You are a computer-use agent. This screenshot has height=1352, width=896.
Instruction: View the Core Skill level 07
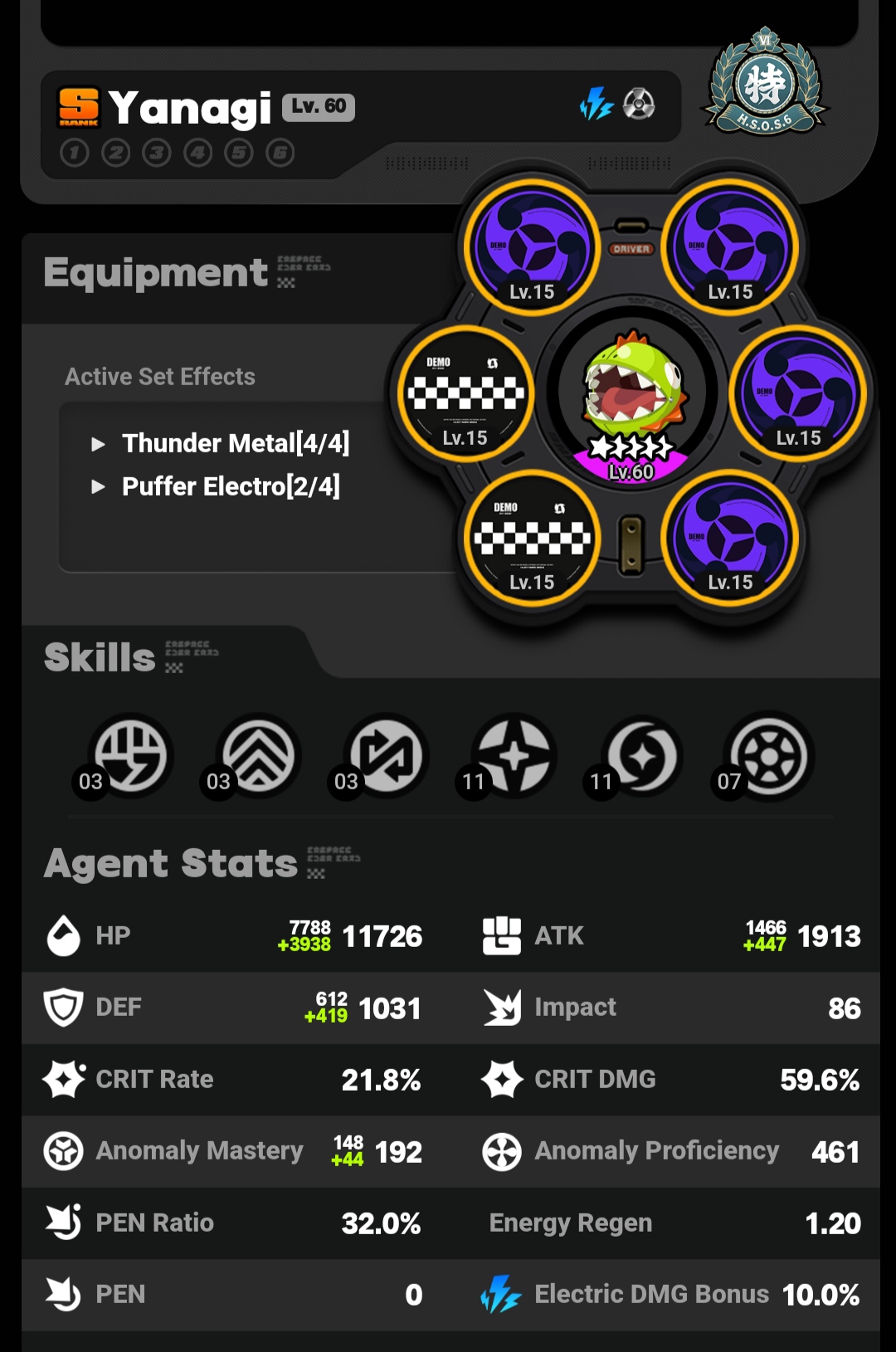tap(769, 755)
